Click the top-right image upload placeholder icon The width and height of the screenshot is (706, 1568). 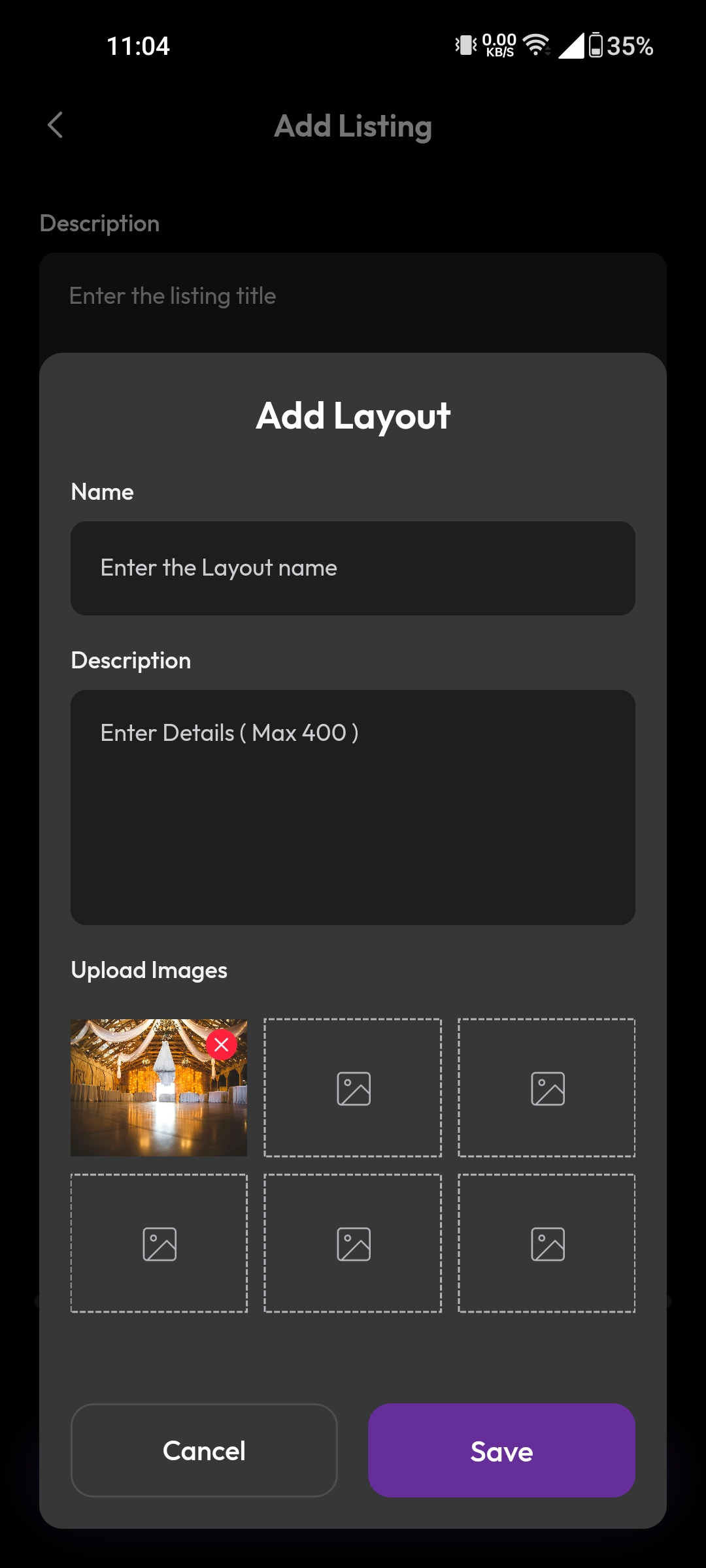pyautogui.click(x=546, y=1088)
